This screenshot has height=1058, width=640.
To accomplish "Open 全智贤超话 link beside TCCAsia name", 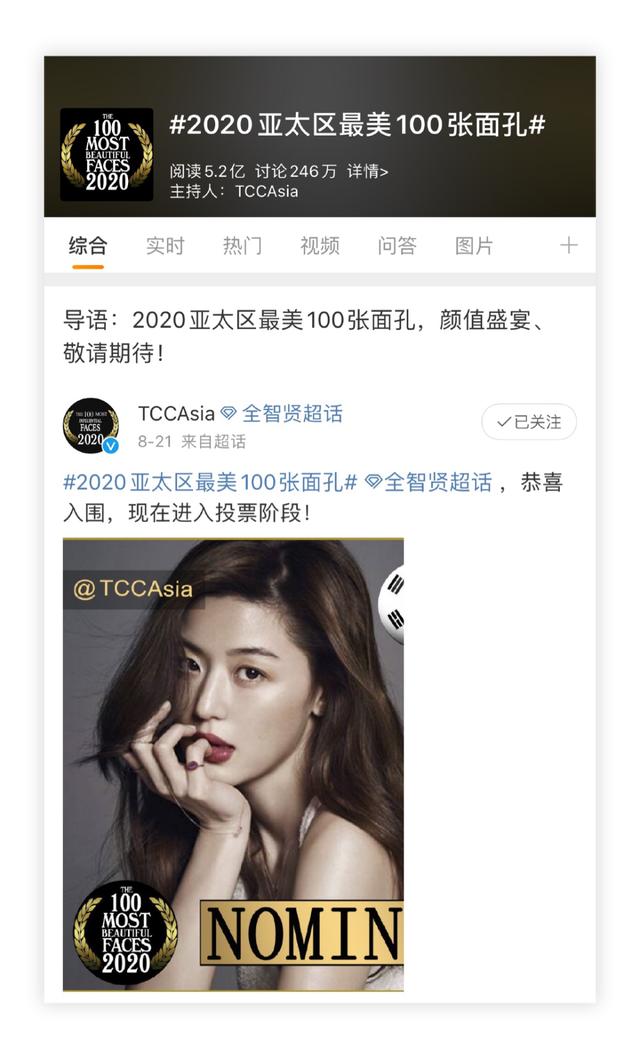I will 283,413.
